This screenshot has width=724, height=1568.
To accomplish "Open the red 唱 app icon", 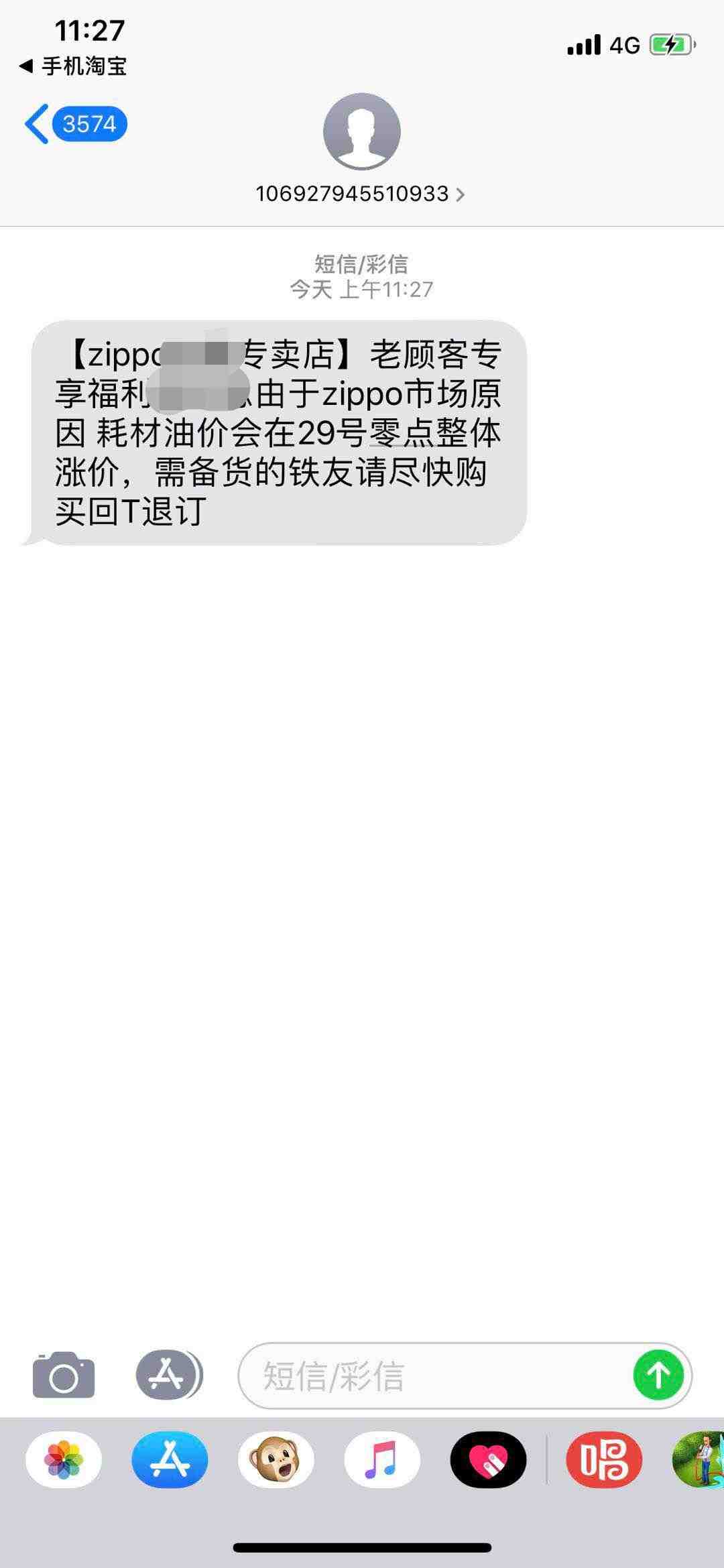I will pos(604,1460).
